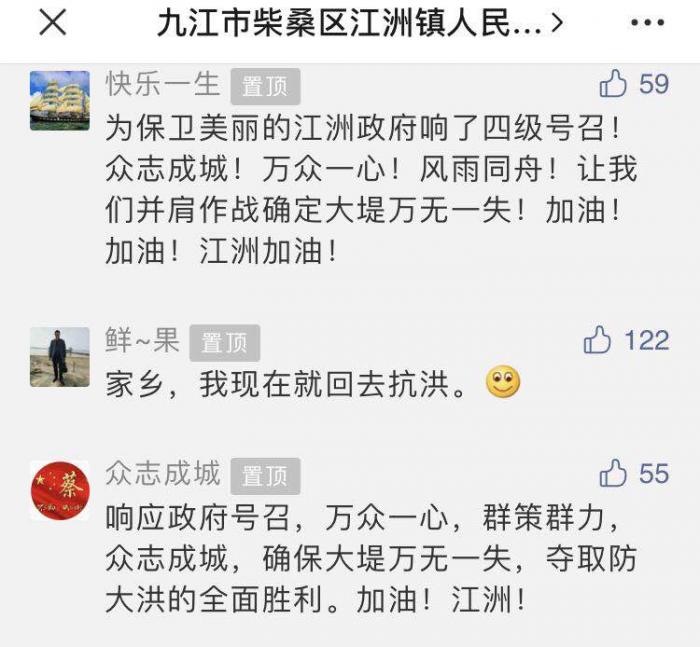
Task: Like 快乐一生's comment
Action: [612, 84]
